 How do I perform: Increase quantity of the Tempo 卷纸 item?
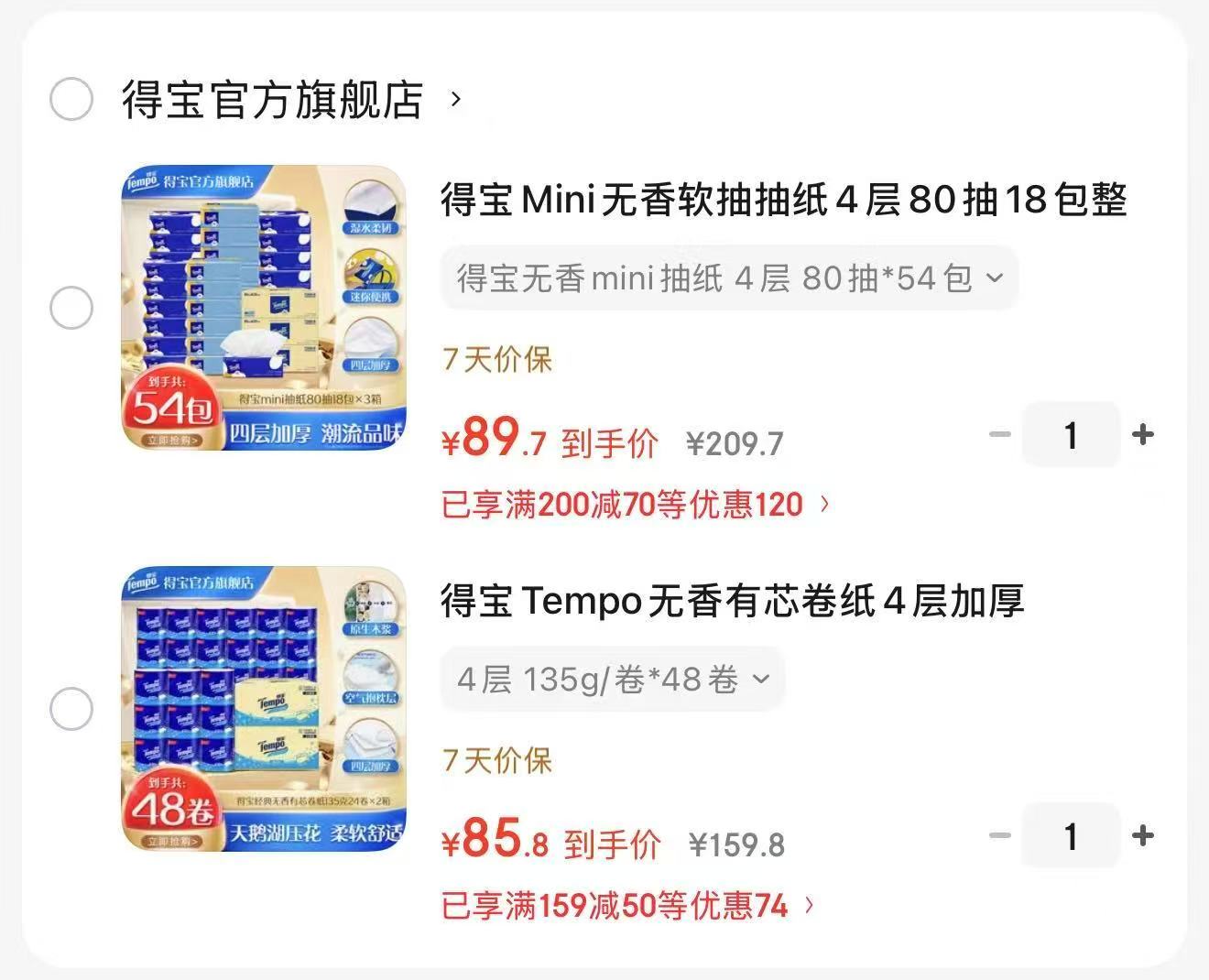1142,835
